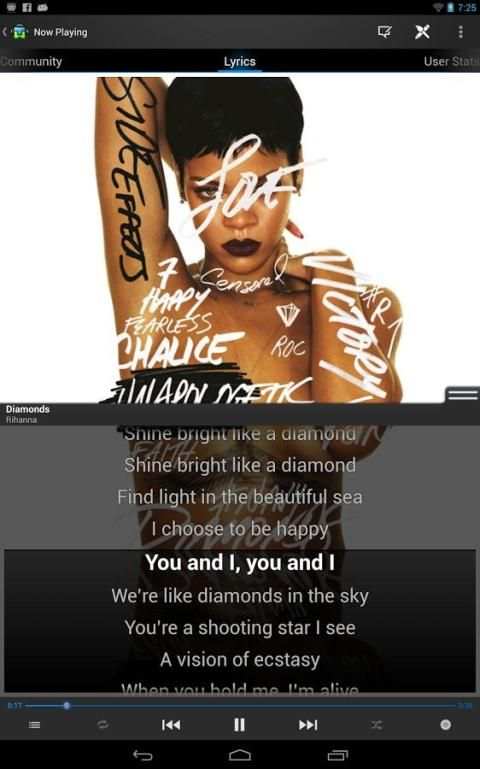The image size is (480, 769).
Task: Open the lyrics edit icon
Action: [384, 32]
